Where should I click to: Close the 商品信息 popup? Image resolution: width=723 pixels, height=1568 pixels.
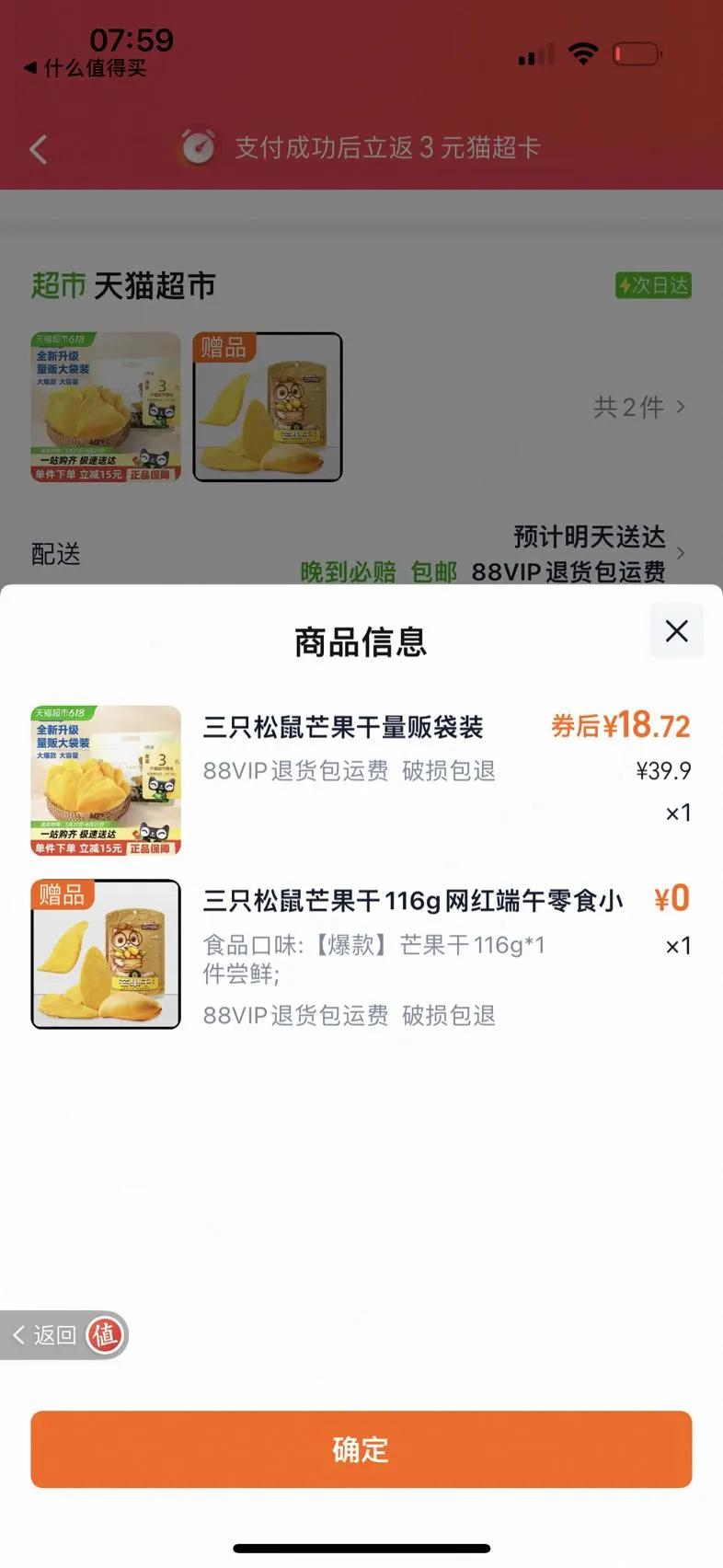click(676, 631)
